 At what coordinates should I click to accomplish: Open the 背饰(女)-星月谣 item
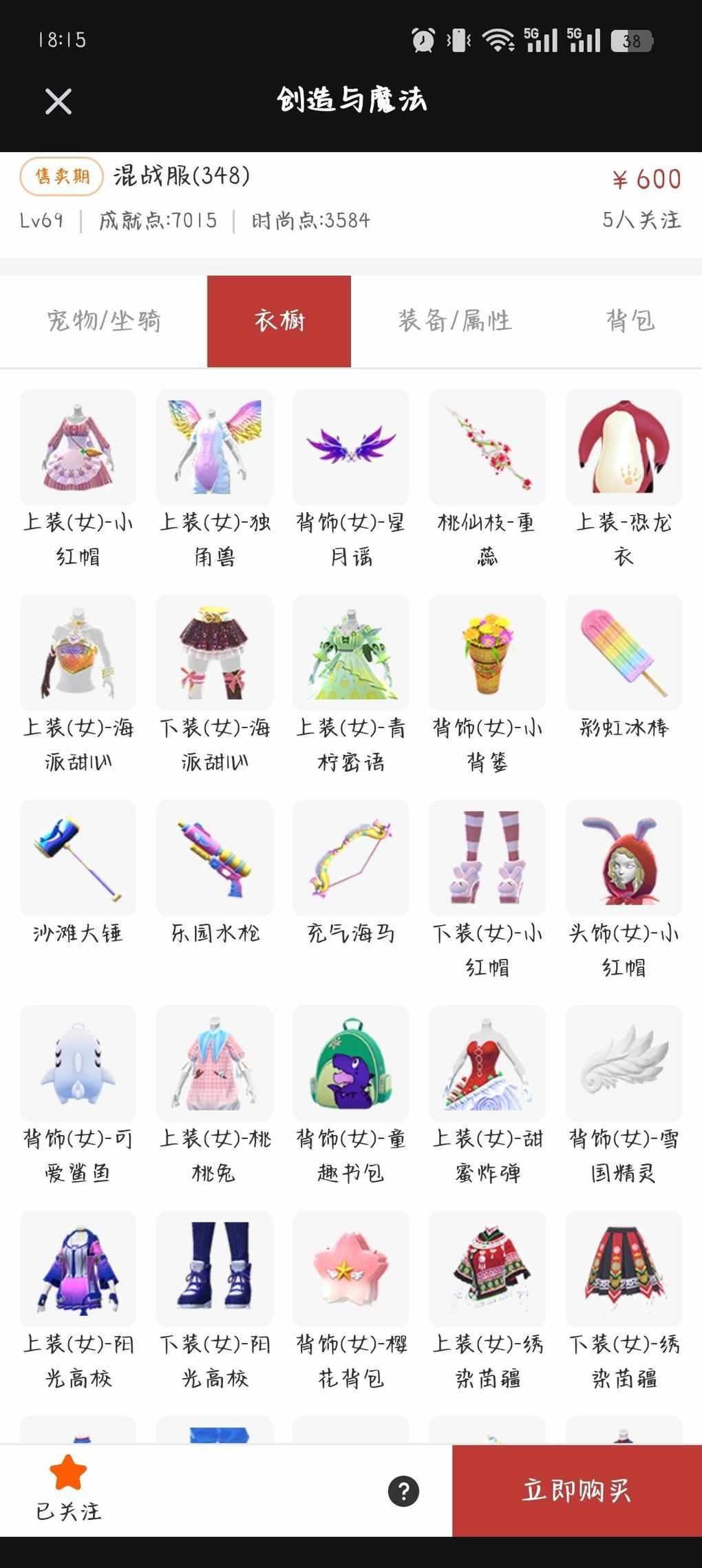(x=351, y=447)
